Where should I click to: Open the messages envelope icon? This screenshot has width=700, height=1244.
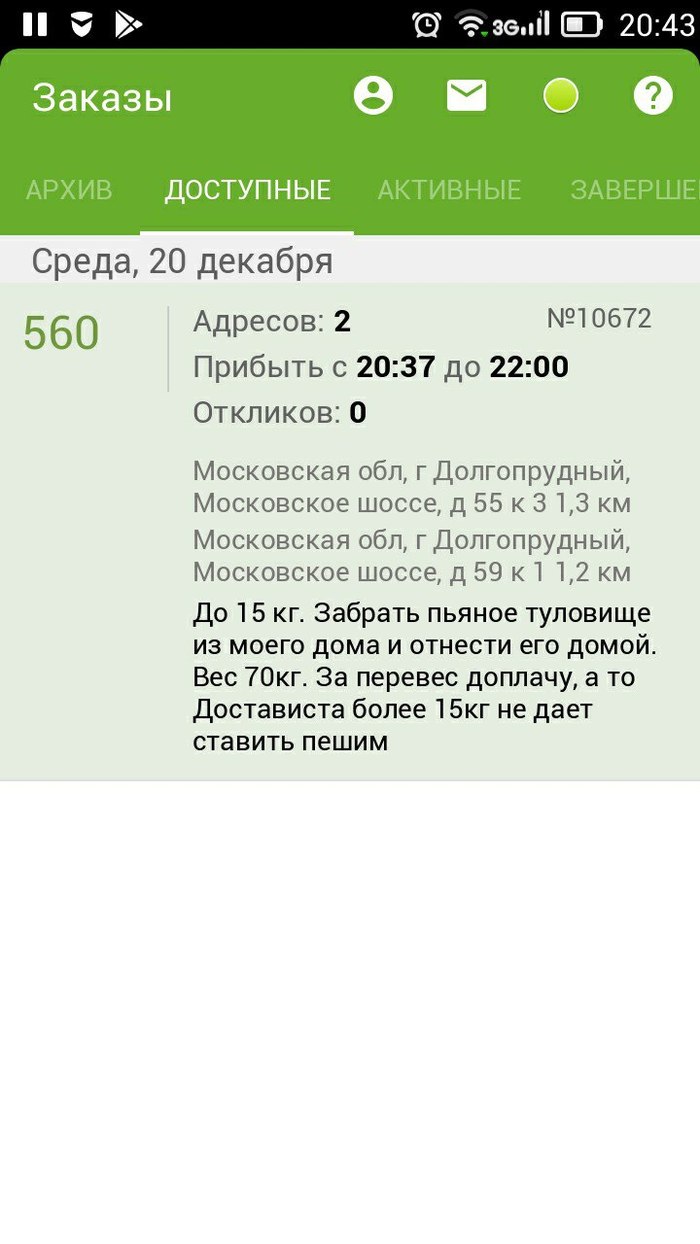[466, 96]
